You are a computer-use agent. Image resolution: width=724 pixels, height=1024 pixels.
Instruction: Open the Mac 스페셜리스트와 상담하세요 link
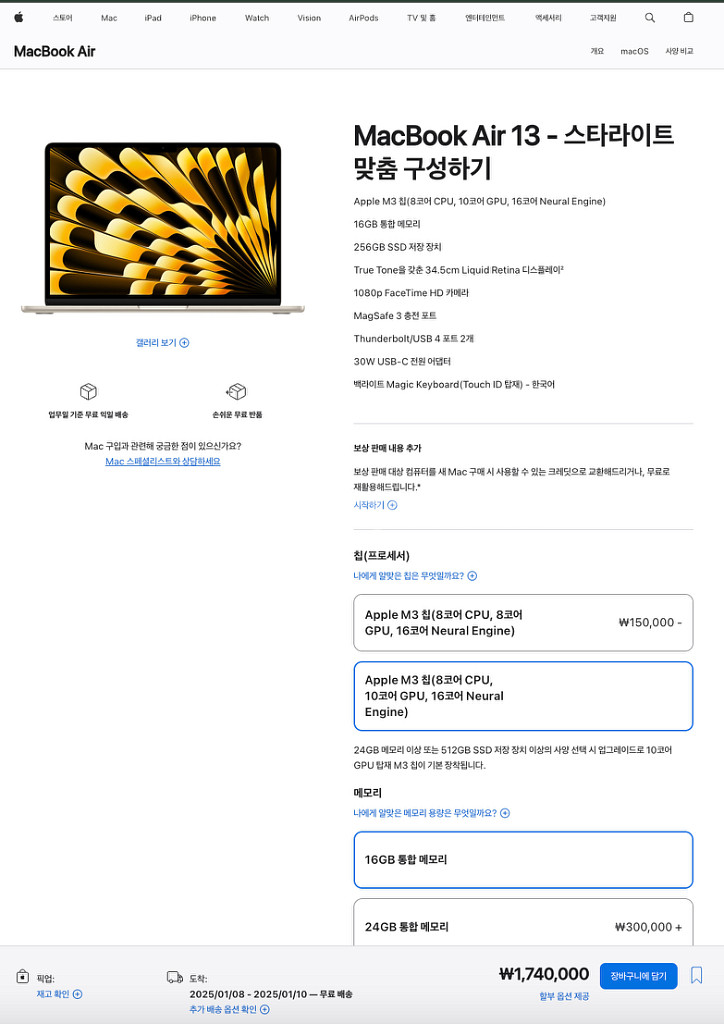click(x=162, y=461)
